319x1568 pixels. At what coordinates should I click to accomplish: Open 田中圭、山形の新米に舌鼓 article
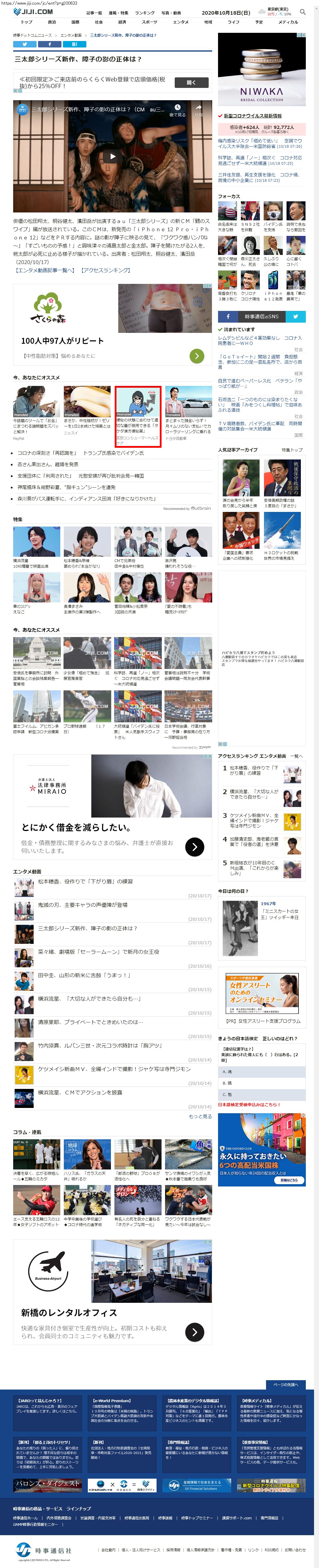[x=84, y=975]
